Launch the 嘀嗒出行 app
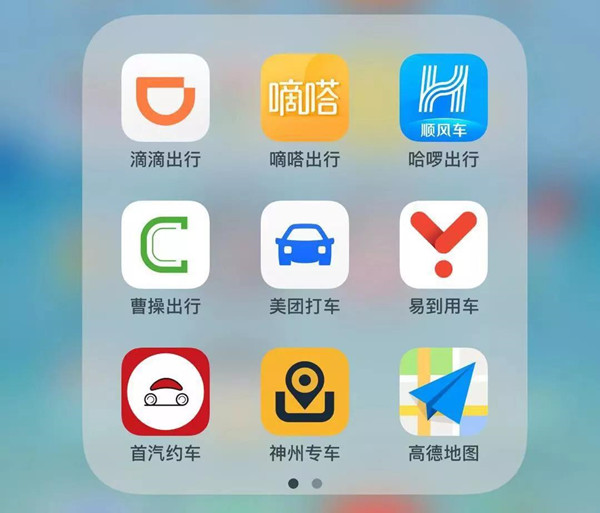 click(304, 98)
